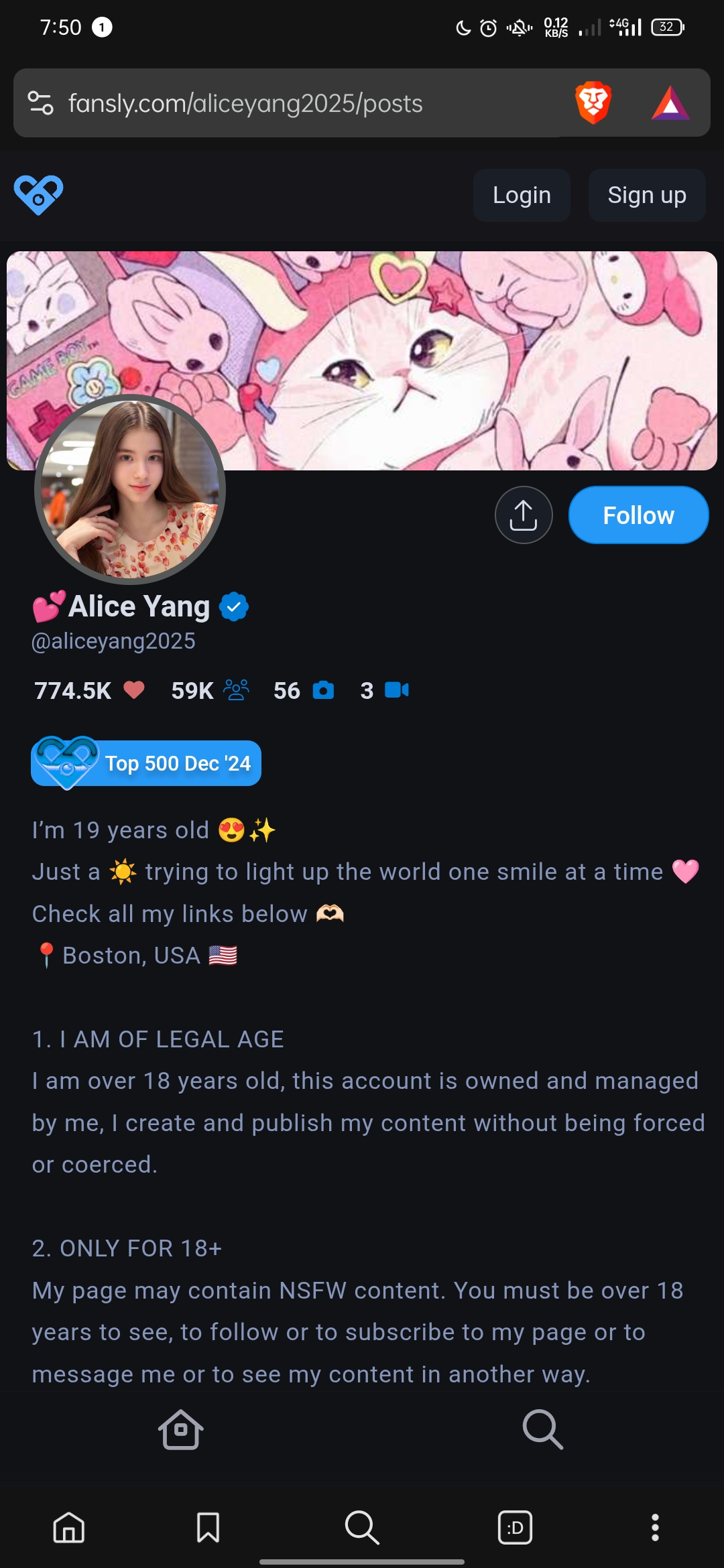The image size is (724, 1568).
Task: Tap the Sign up button
Action: [646, 195]
